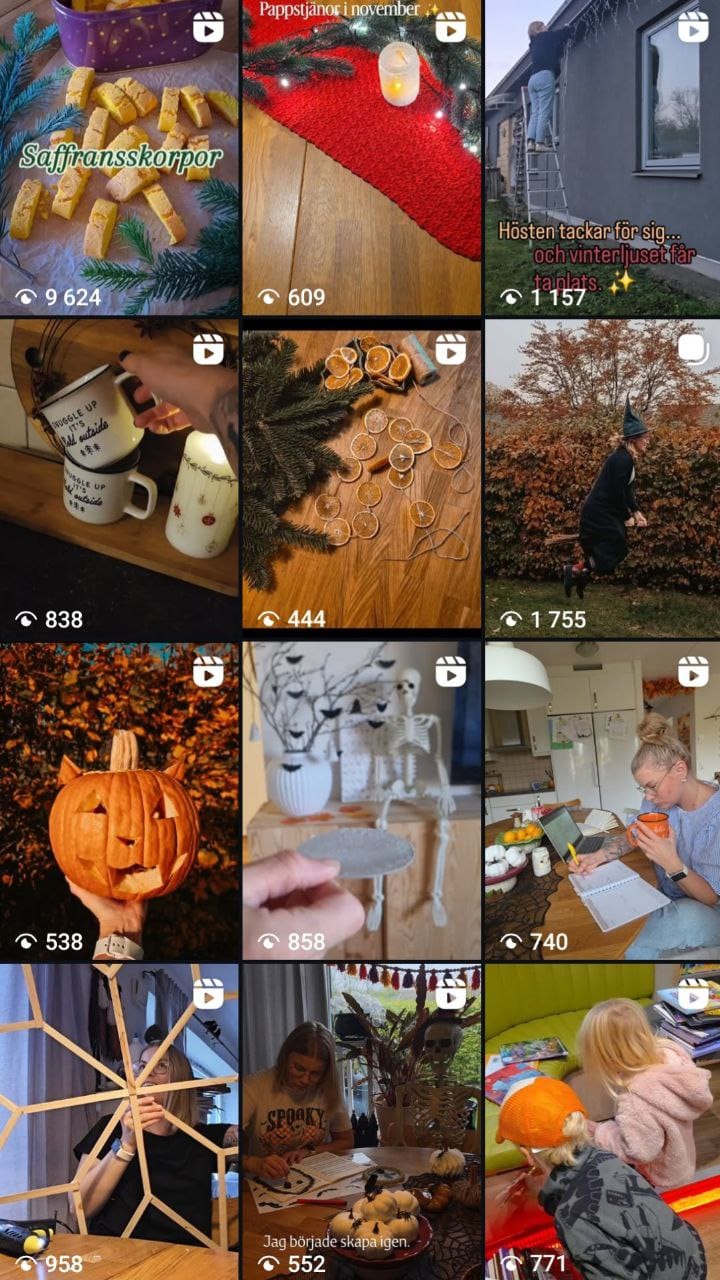Play the Jag började skapa igen reel

[361, 1120]
